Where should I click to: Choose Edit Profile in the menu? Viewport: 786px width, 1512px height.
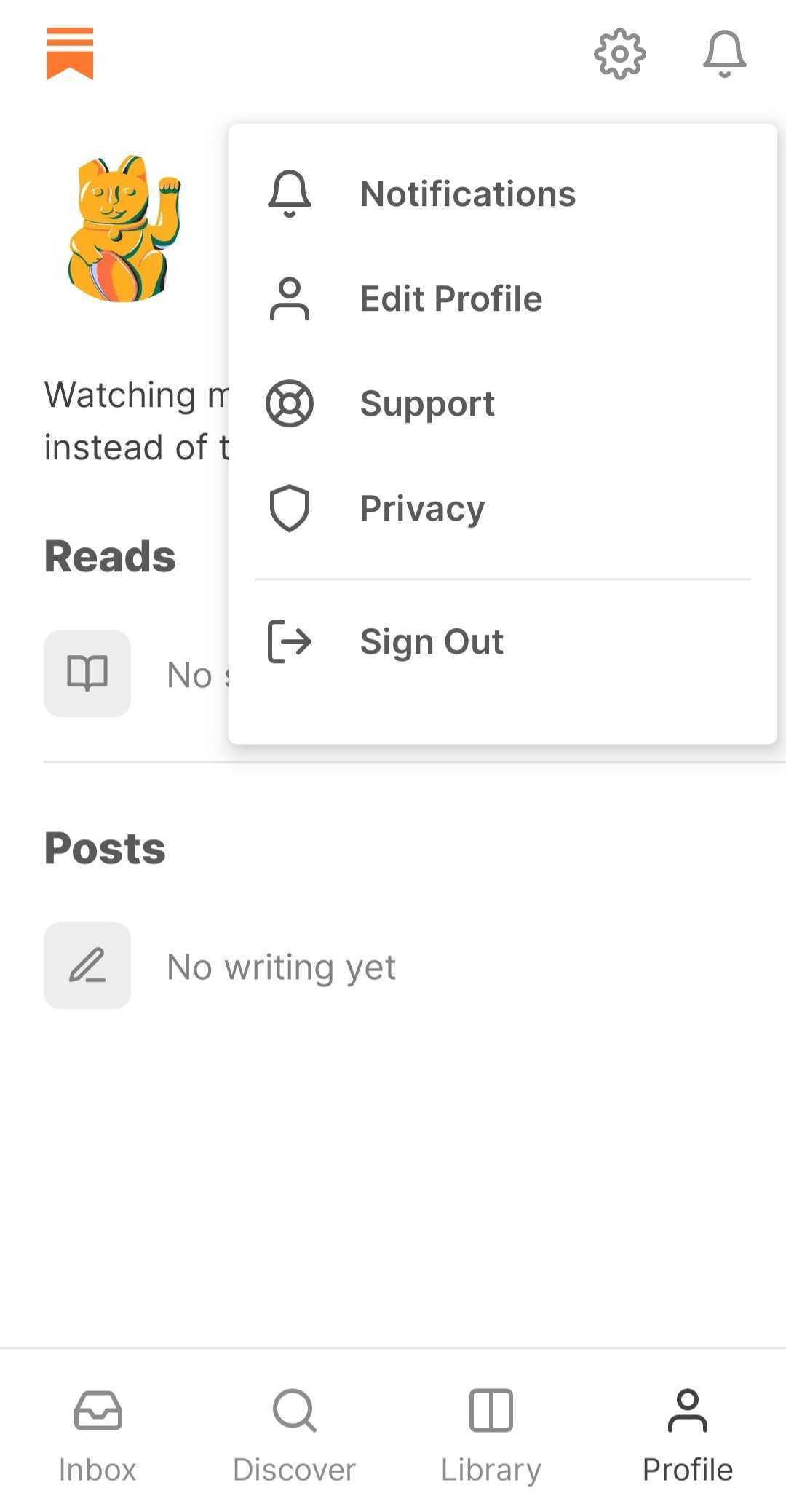click(x=502, y=298)
